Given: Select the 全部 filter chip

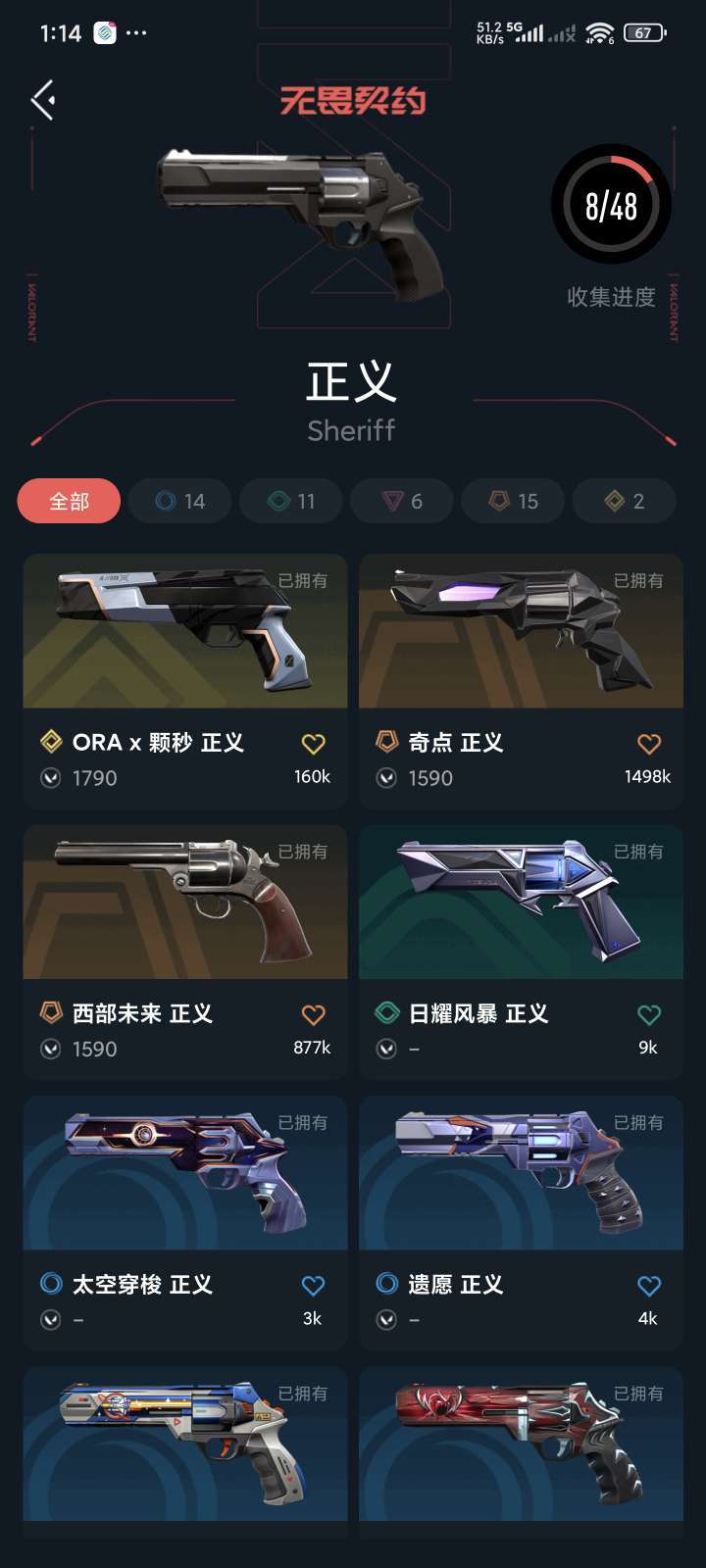Looking at the screenshot, I should 69,501.
